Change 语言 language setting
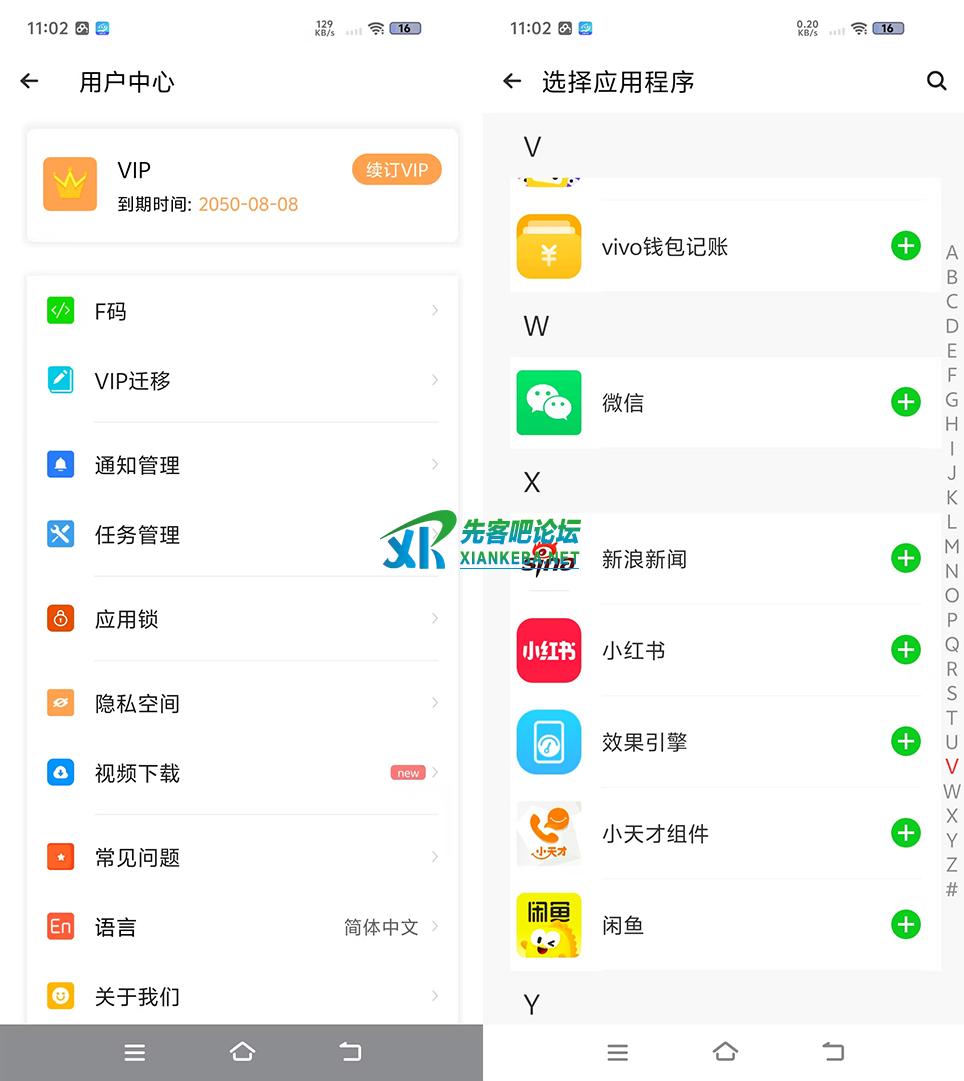The image size is (964, 1081). 242,927
